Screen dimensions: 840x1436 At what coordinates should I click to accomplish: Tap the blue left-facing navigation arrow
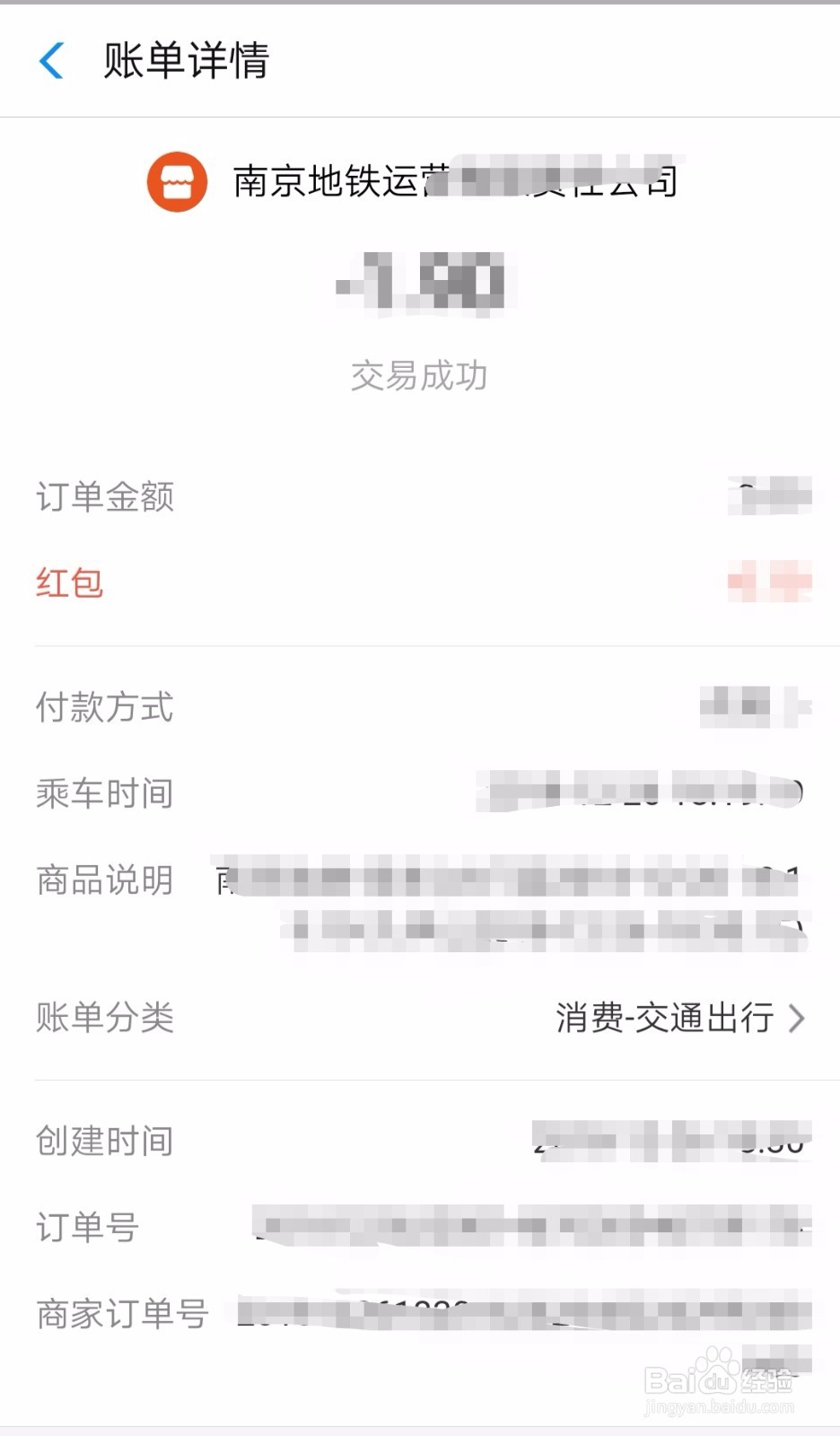pyautogui.click(x=51, y=61)
